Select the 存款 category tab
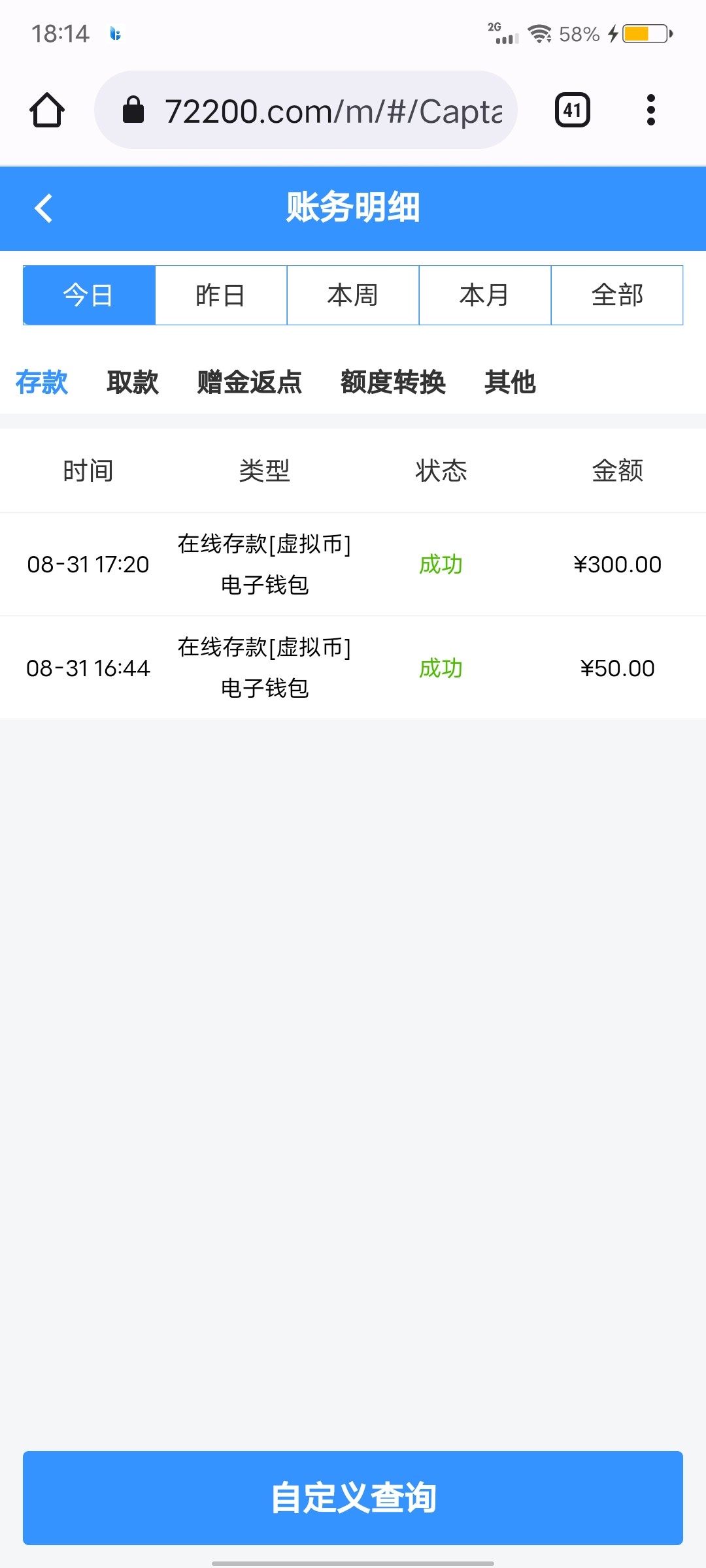Viewport: 706px width, 1568px height. click(42, 382)
